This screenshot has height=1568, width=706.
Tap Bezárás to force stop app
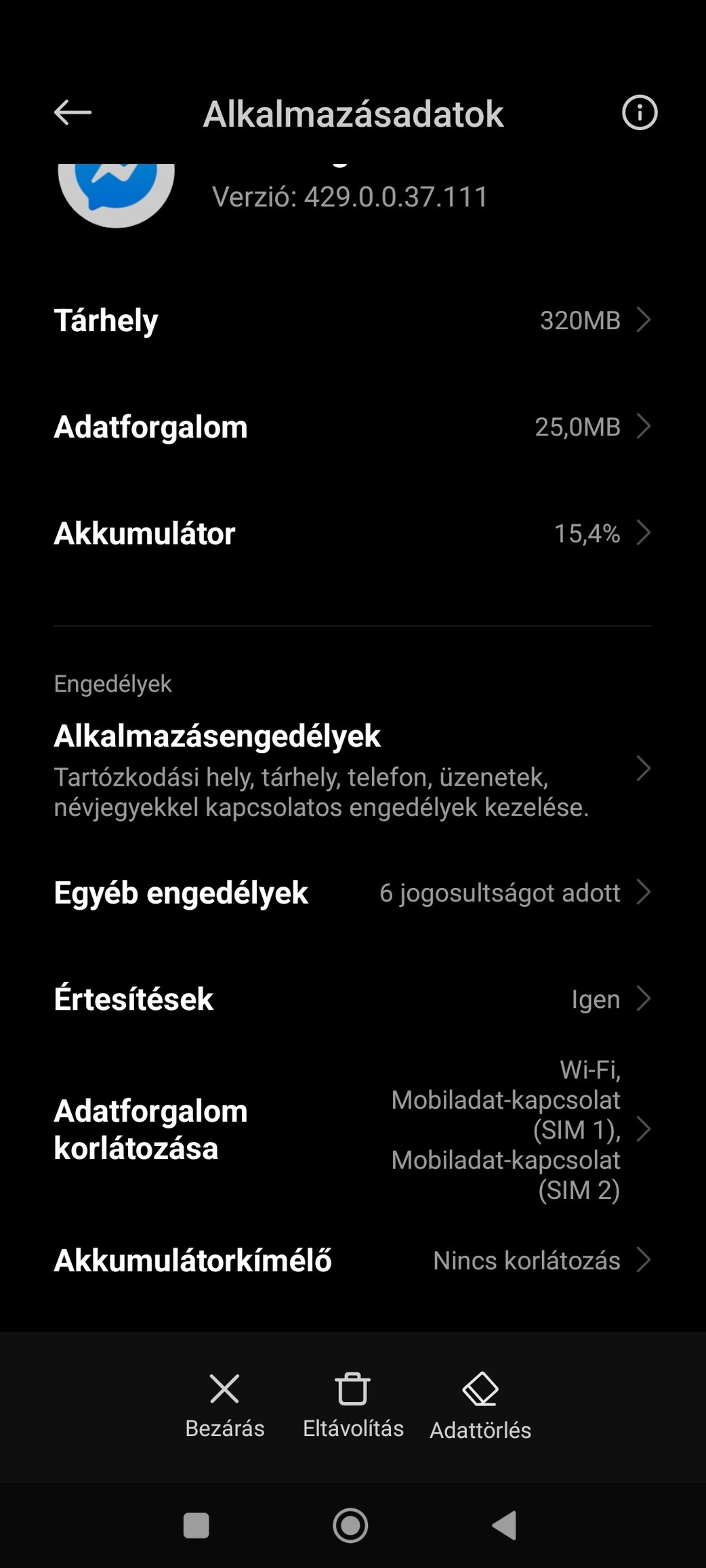[x=225, y=1405]
